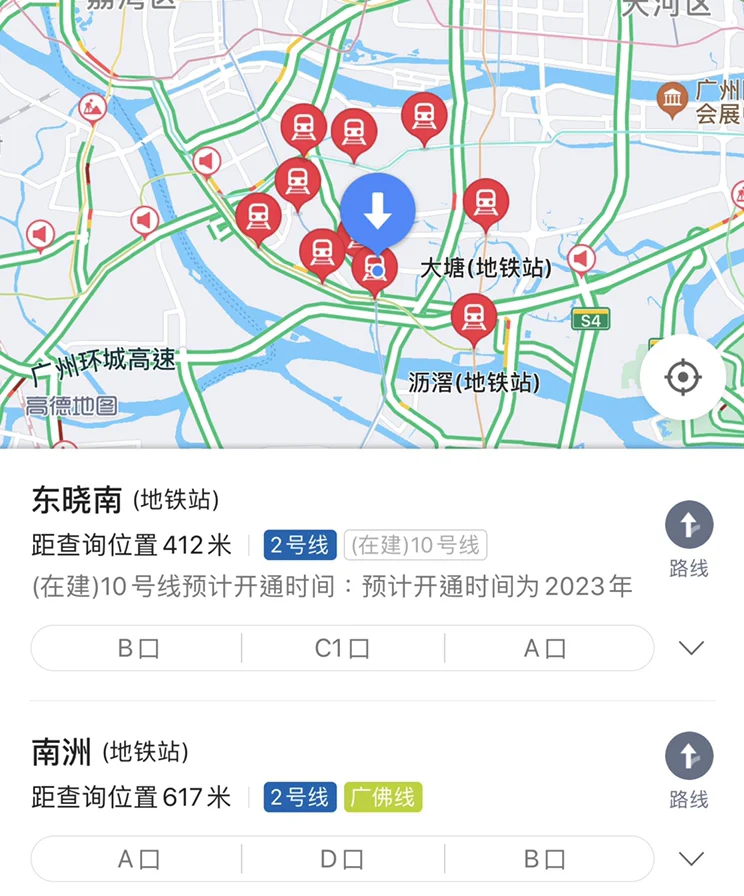Viewport: 744px width, 896px height.
Task: Click the metro pin beside 大塘(地铁站)
Action: (x=488, y=203)
